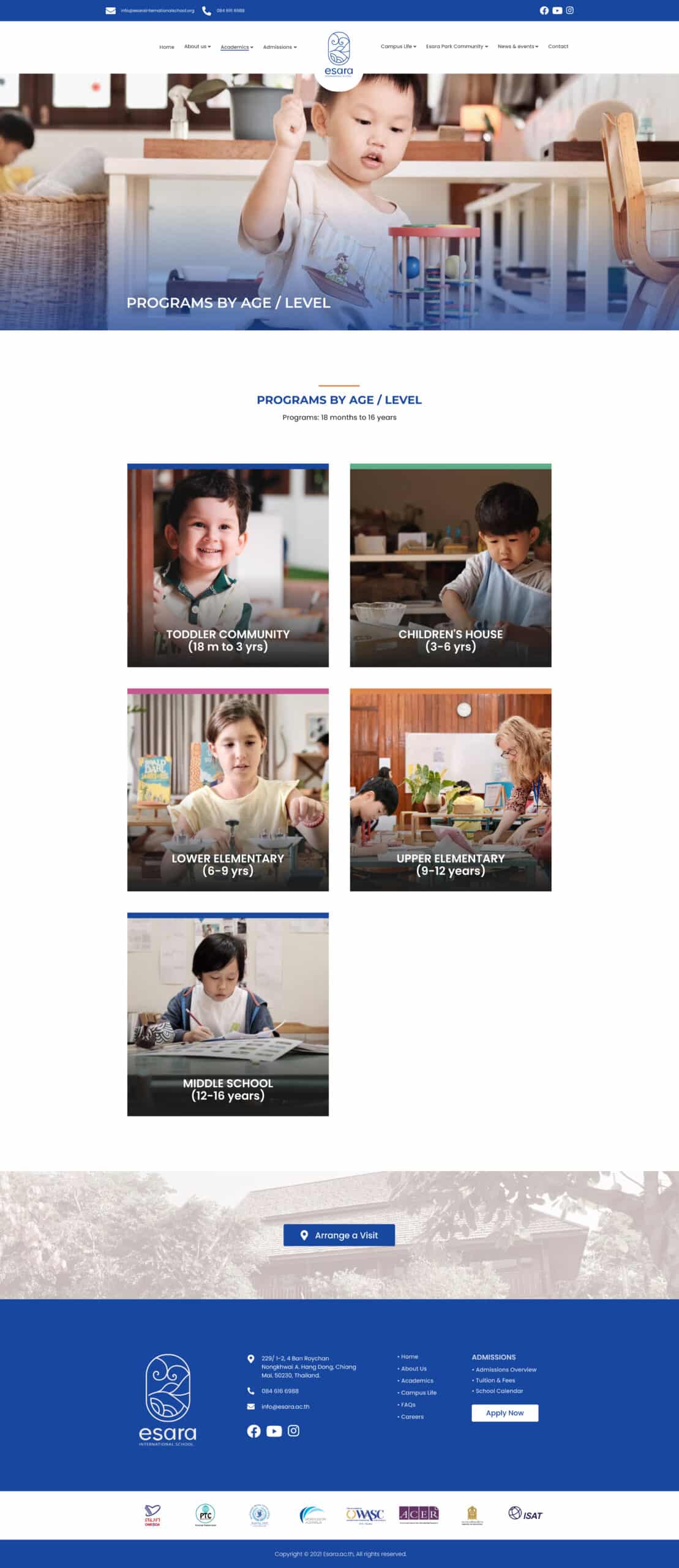Expand the Academics dropdown menu
Viewport: 679px width, 1568px height.
pos(236,47)
